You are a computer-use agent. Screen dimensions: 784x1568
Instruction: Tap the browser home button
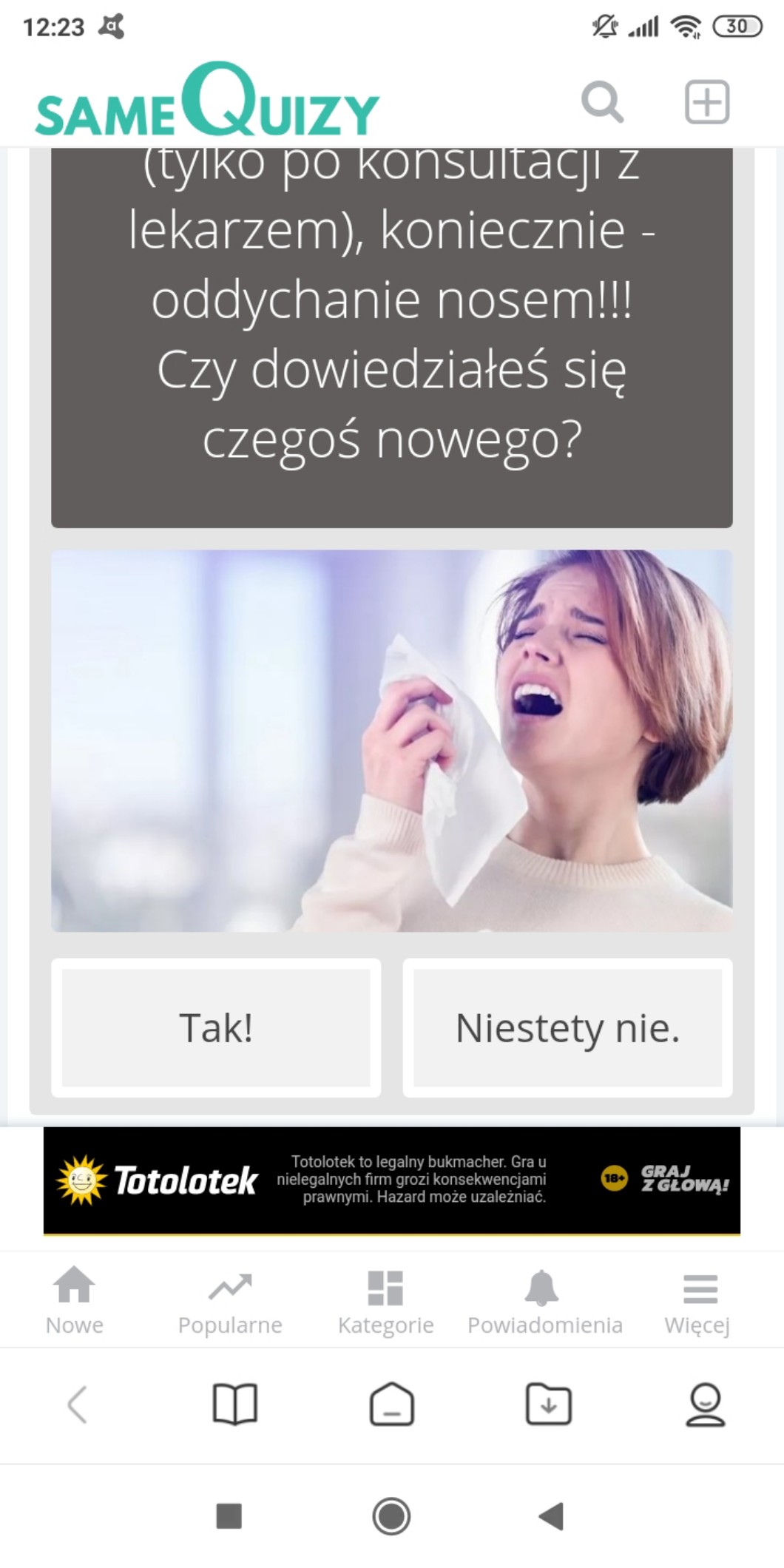click(x=391, y=1404)
